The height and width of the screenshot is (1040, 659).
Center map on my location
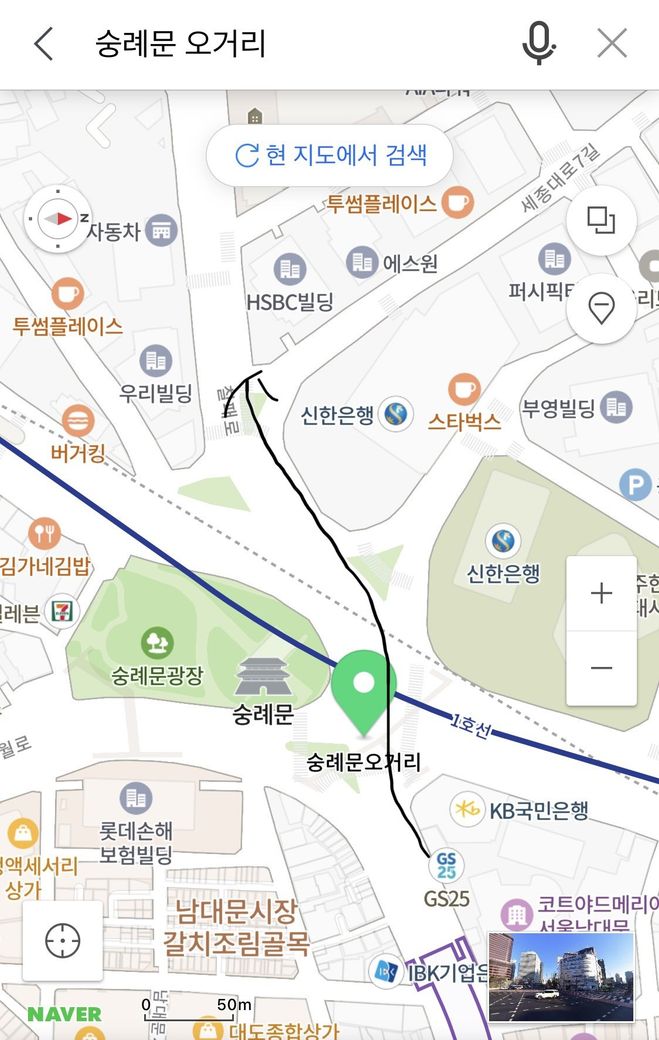click(x=62, y=940)
